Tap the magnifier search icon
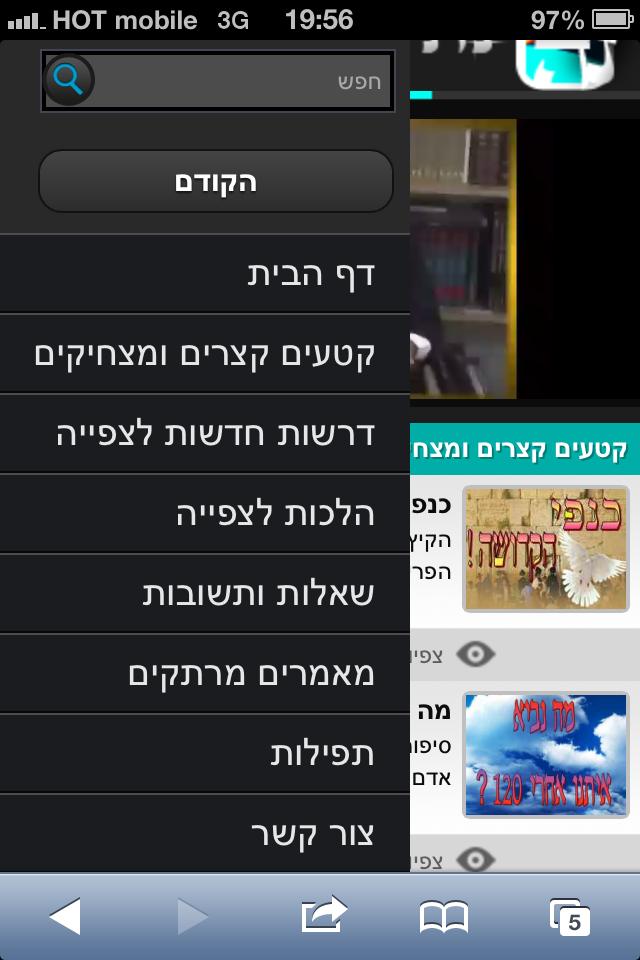Screen dimensions: 640x960 pos(68,79)
